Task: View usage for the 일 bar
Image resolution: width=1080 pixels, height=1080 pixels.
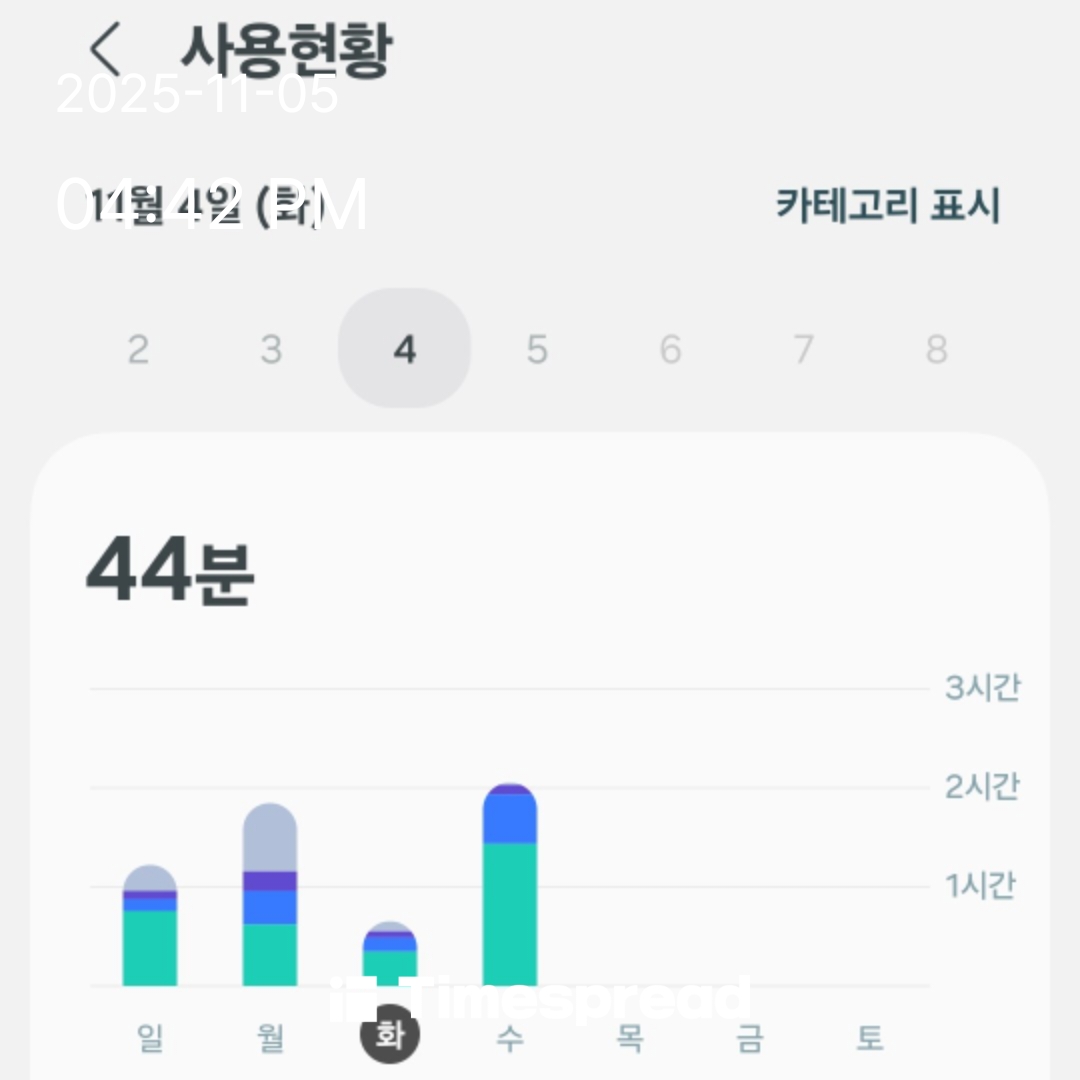Action: pyautogui.click(x=150, y=927)
